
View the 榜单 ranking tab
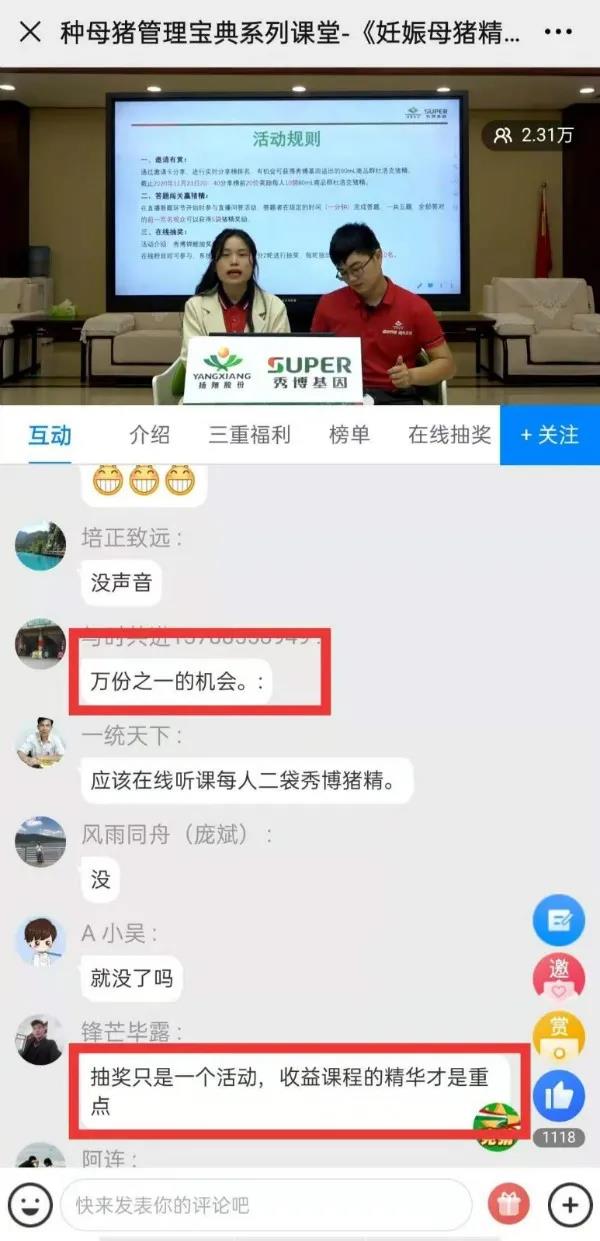coord(349,435)
